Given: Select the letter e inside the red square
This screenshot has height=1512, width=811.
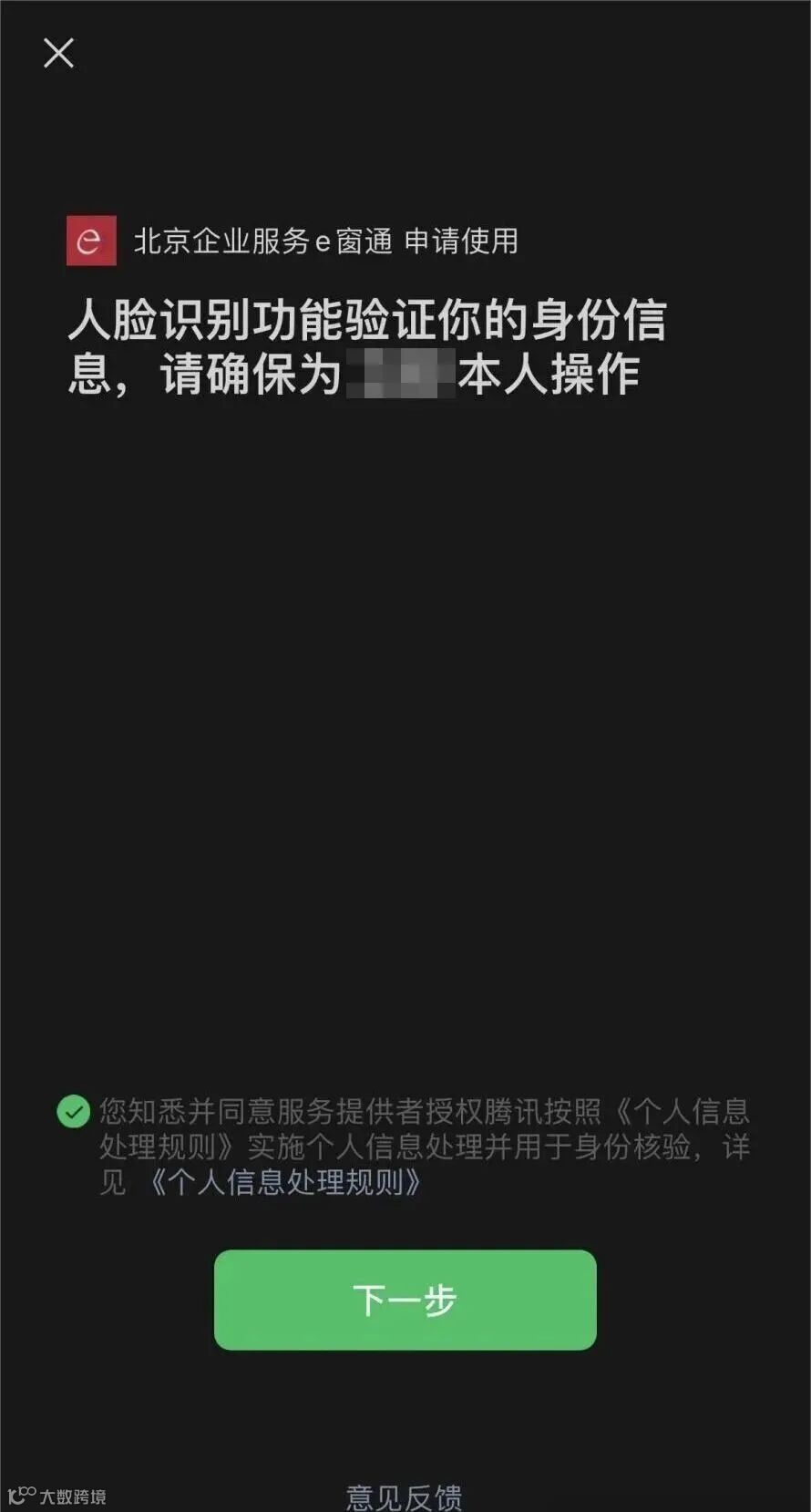Looking at the screenshot, I should pyautogui.click(x=89, y=242).
